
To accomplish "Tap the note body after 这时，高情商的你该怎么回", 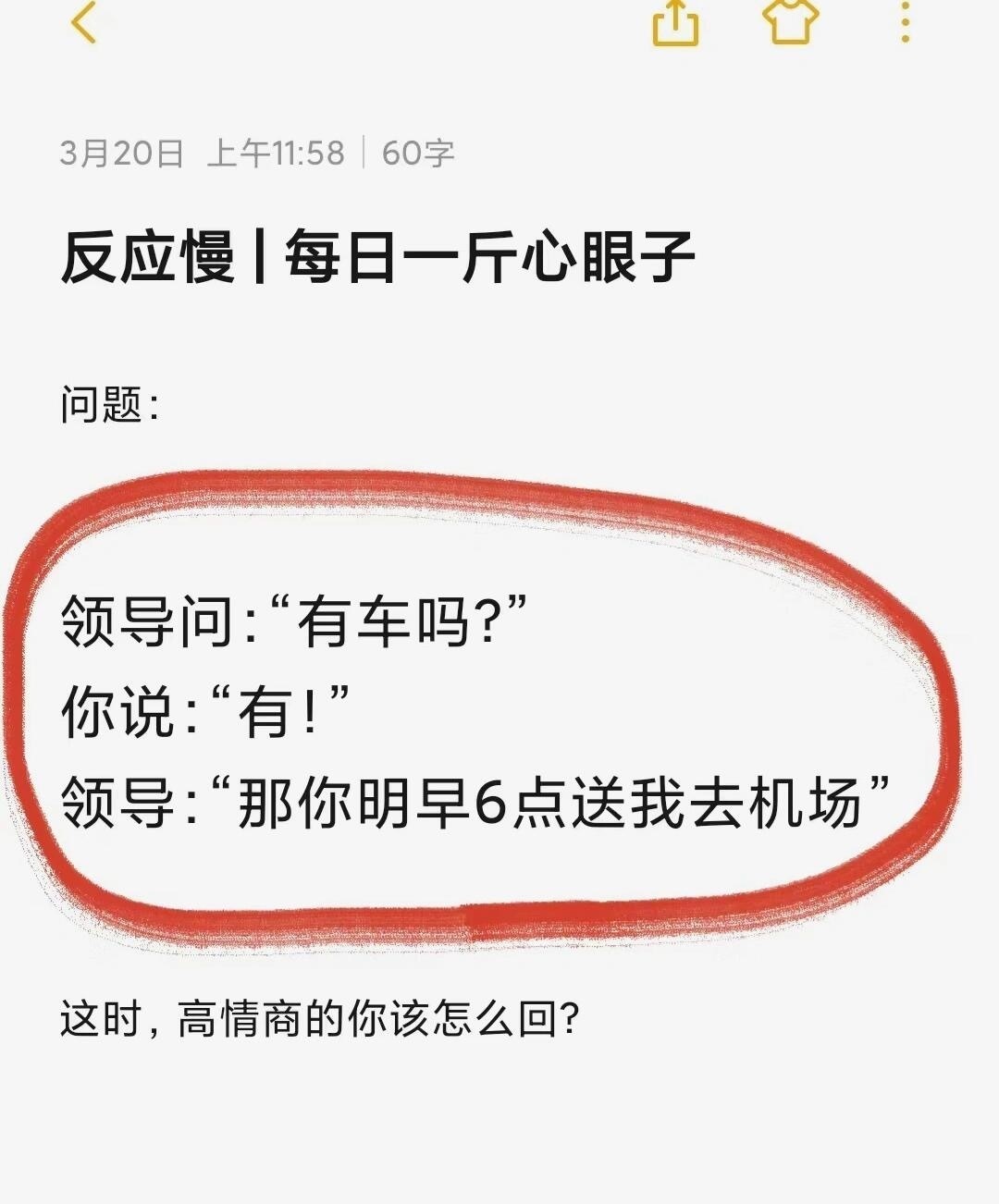I will pyautogui.click(x=592, y=1020).
